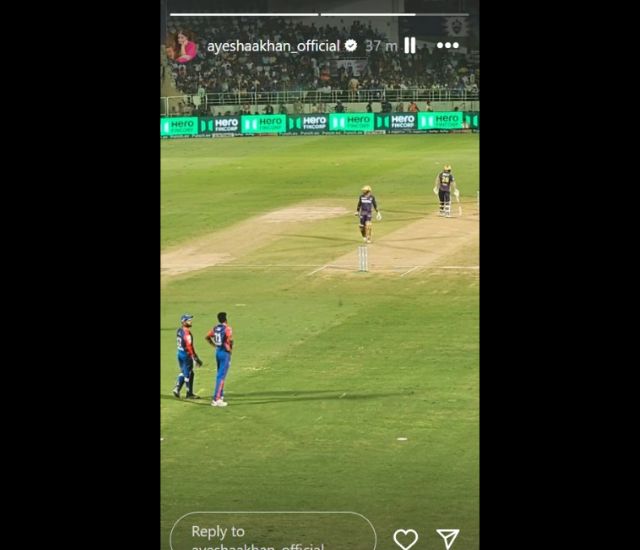The width and height of the screenshot is (640, 550).
Task: Open the ayeshaakhan_official username link
Action: (x=273, y=46)
